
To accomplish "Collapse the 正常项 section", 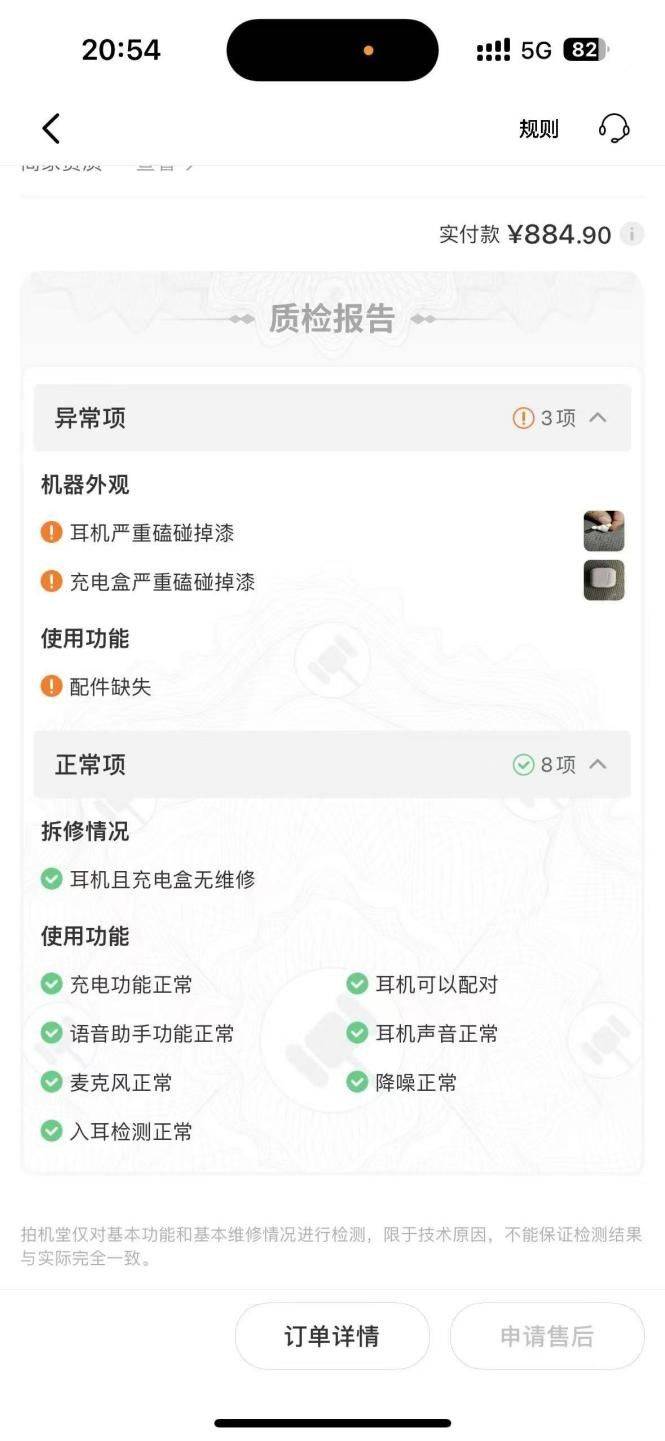I will pos(598,765).
